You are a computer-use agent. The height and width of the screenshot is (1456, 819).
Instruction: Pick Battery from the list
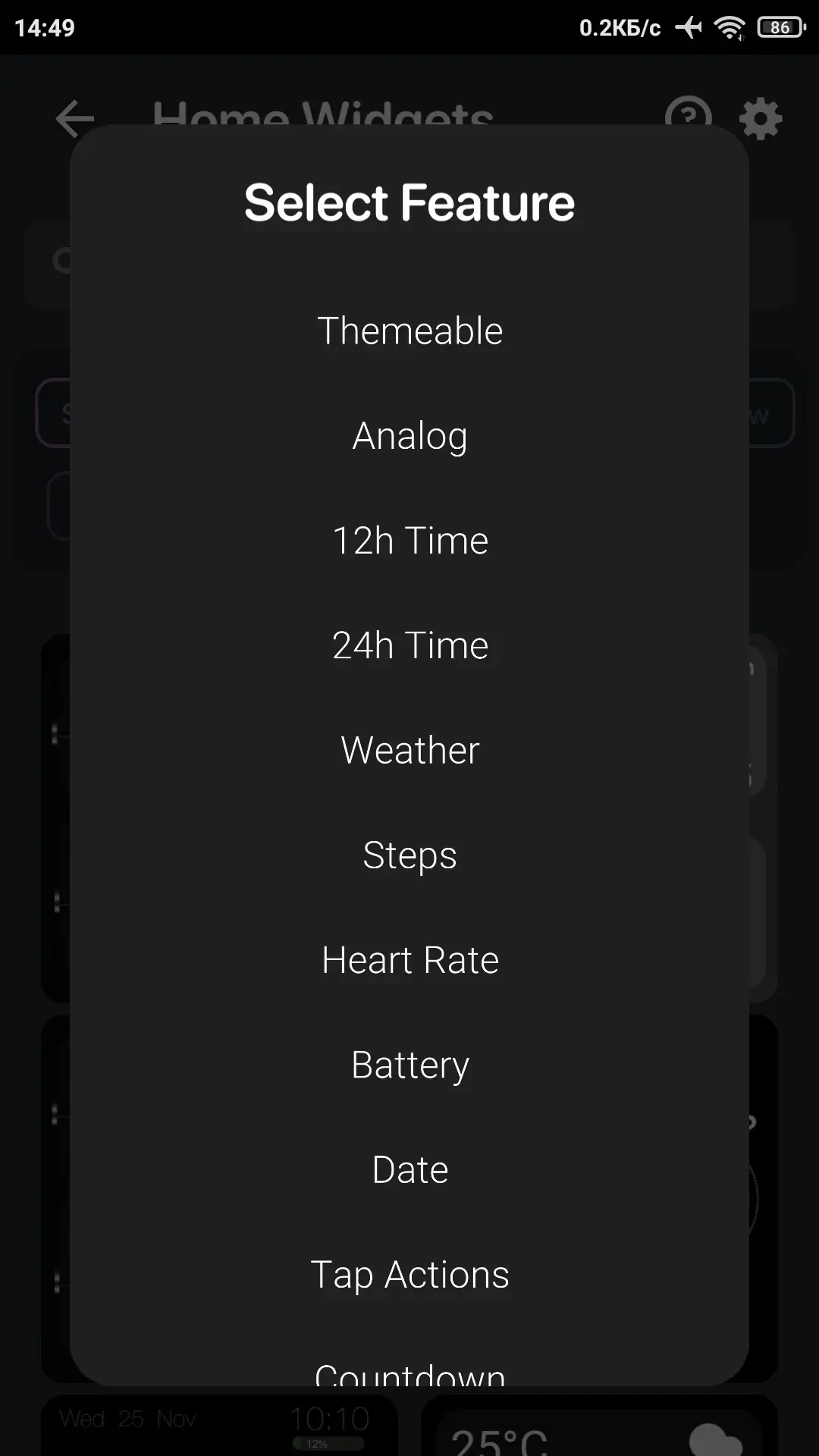[409, 1065]
